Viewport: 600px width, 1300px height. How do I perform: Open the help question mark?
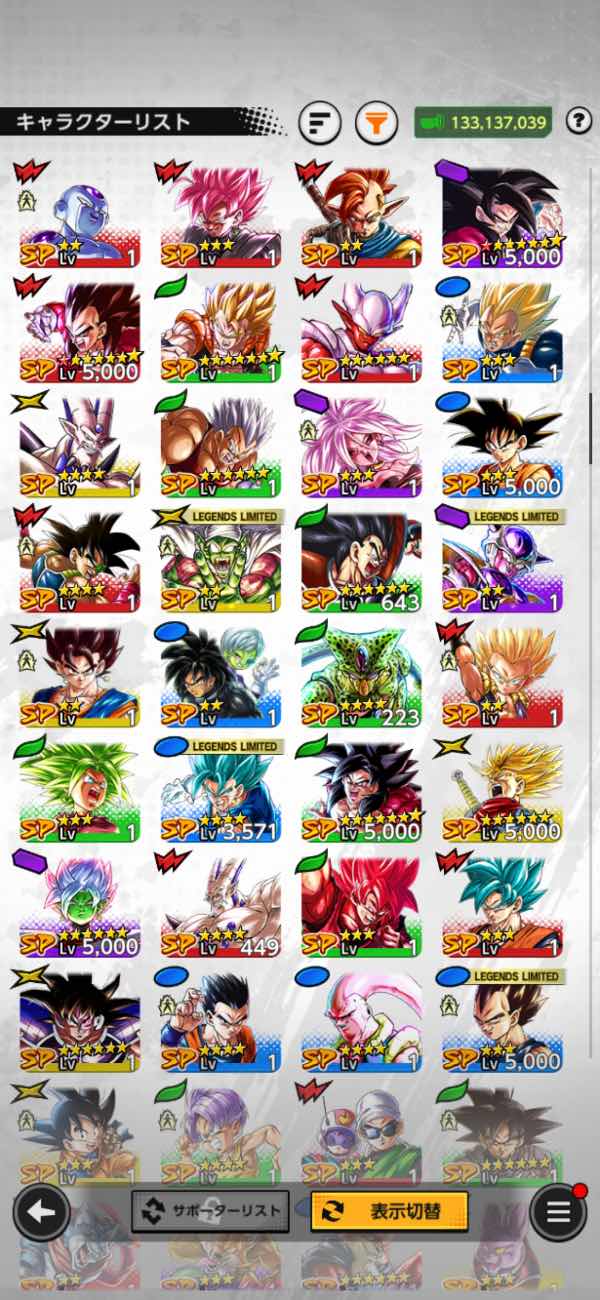point(578,122)
